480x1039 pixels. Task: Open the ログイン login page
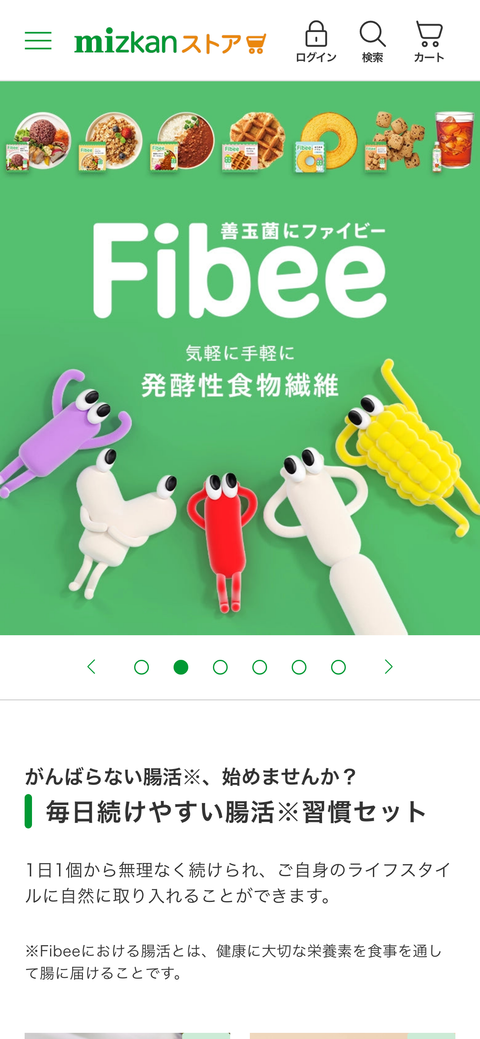click(x=316, y=41)
